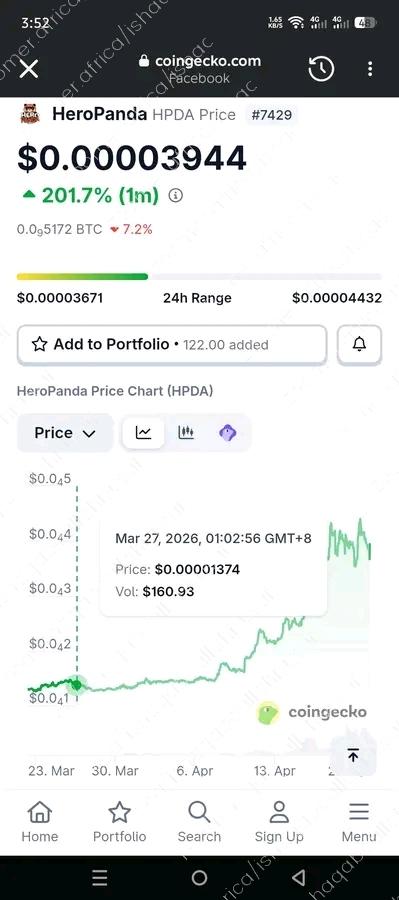This screenshot has height=900, width=399.
Task: Set a price alert with the bell
Action: pyautogui.click(x=359, y=344)
